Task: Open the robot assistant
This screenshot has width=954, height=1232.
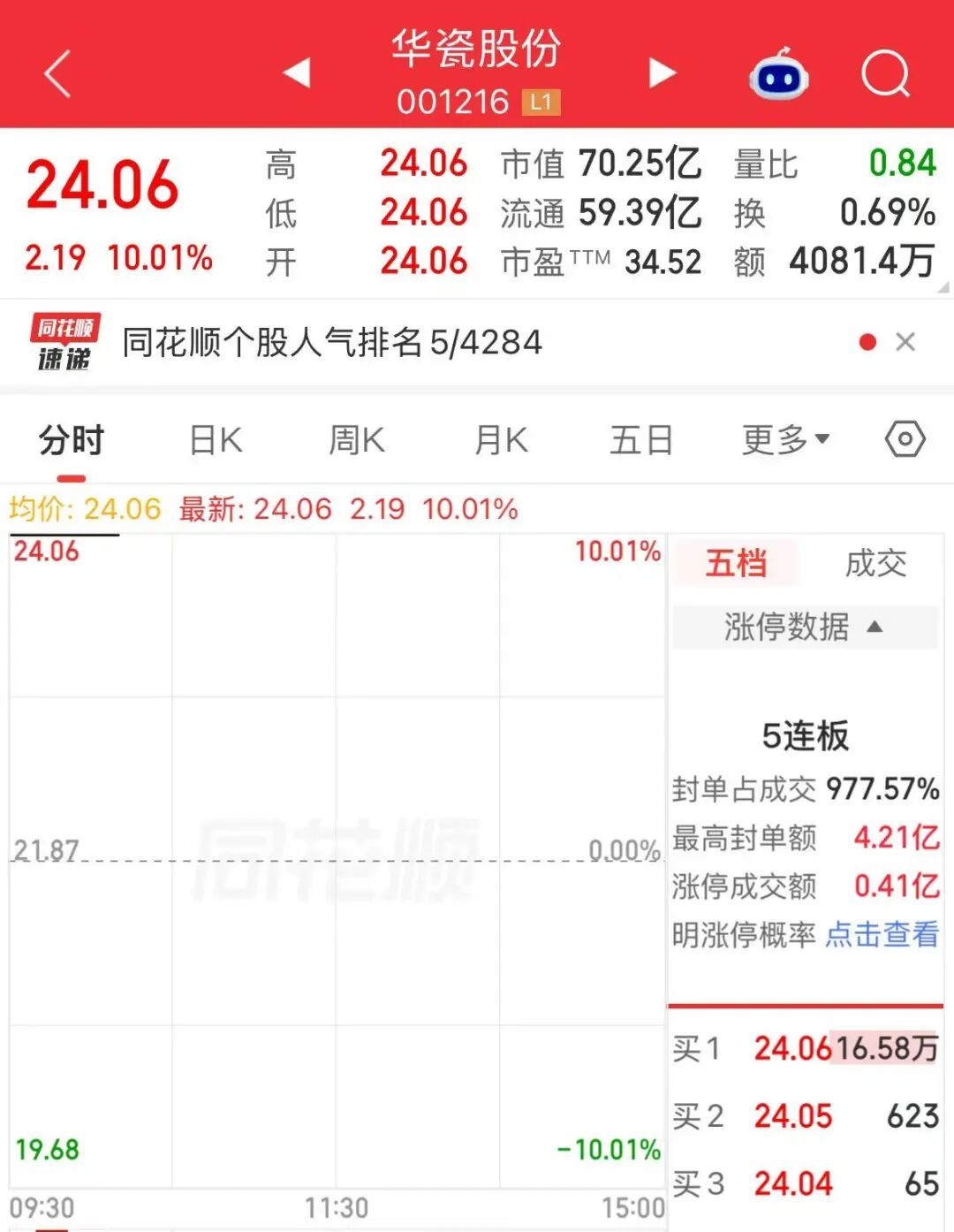Action: click(x=779, y=73)
